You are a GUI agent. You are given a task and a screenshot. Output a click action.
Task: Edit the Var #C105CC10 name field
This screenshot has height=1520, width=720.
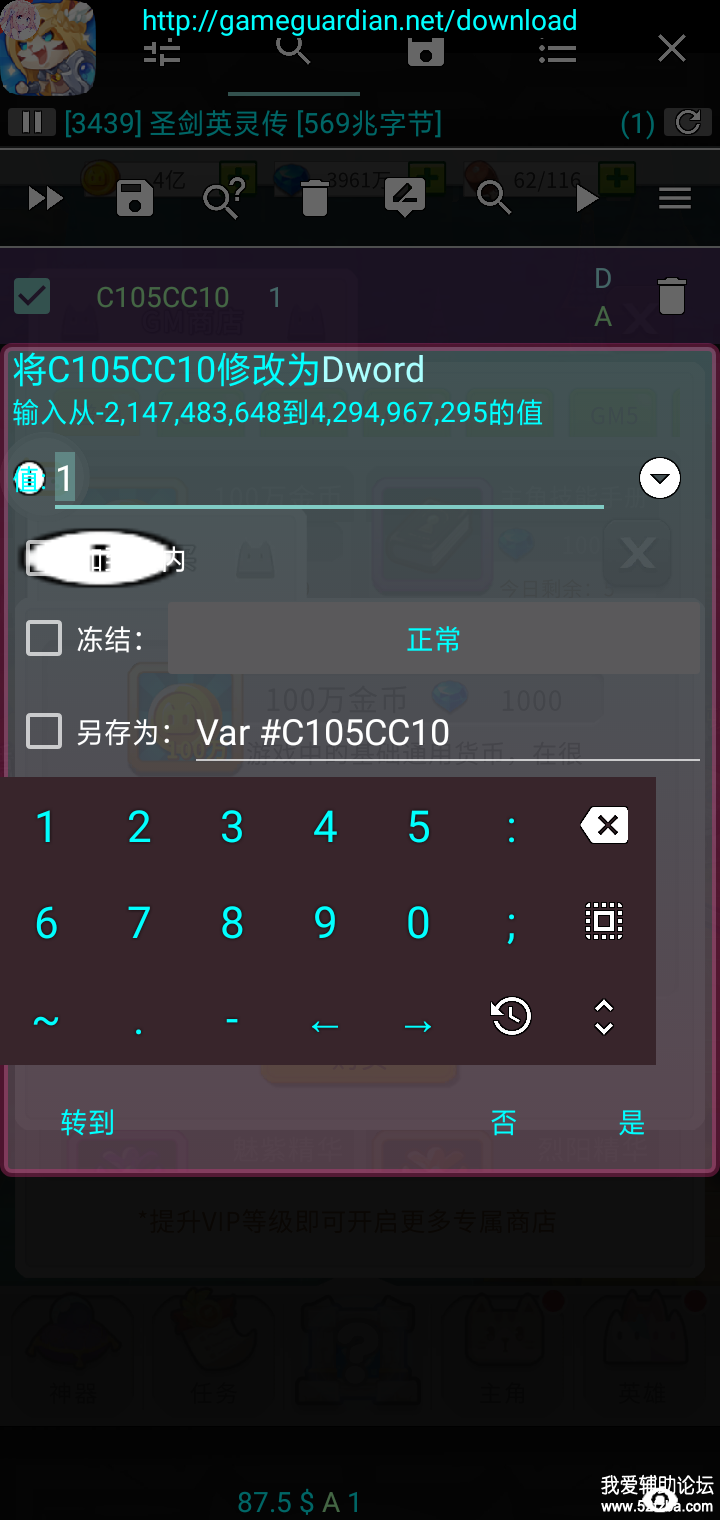coord(446,732)
